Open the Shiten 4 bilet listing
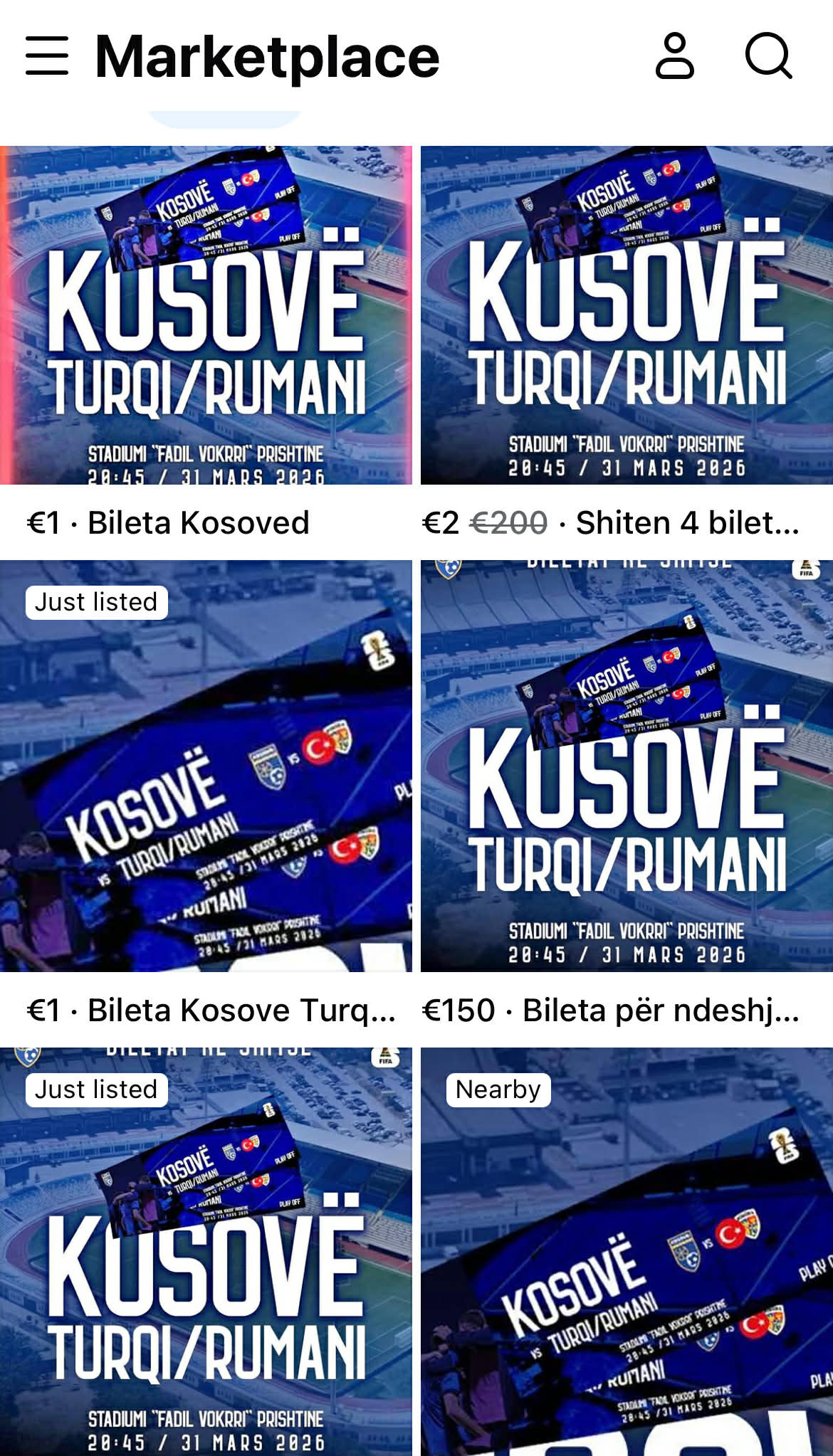The image size is (833, 1456). (627, 315)
